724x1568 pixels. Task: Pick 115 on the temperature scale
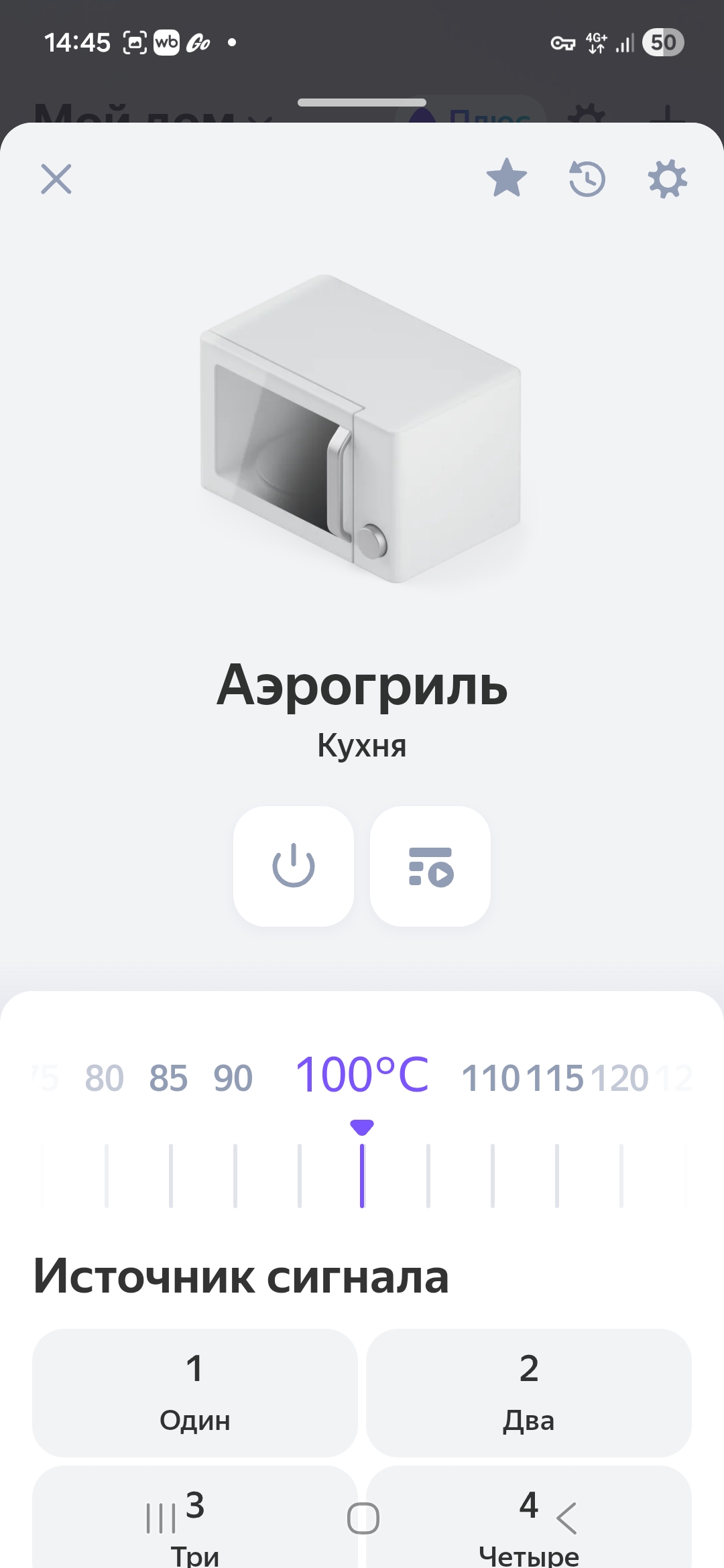555,1078
